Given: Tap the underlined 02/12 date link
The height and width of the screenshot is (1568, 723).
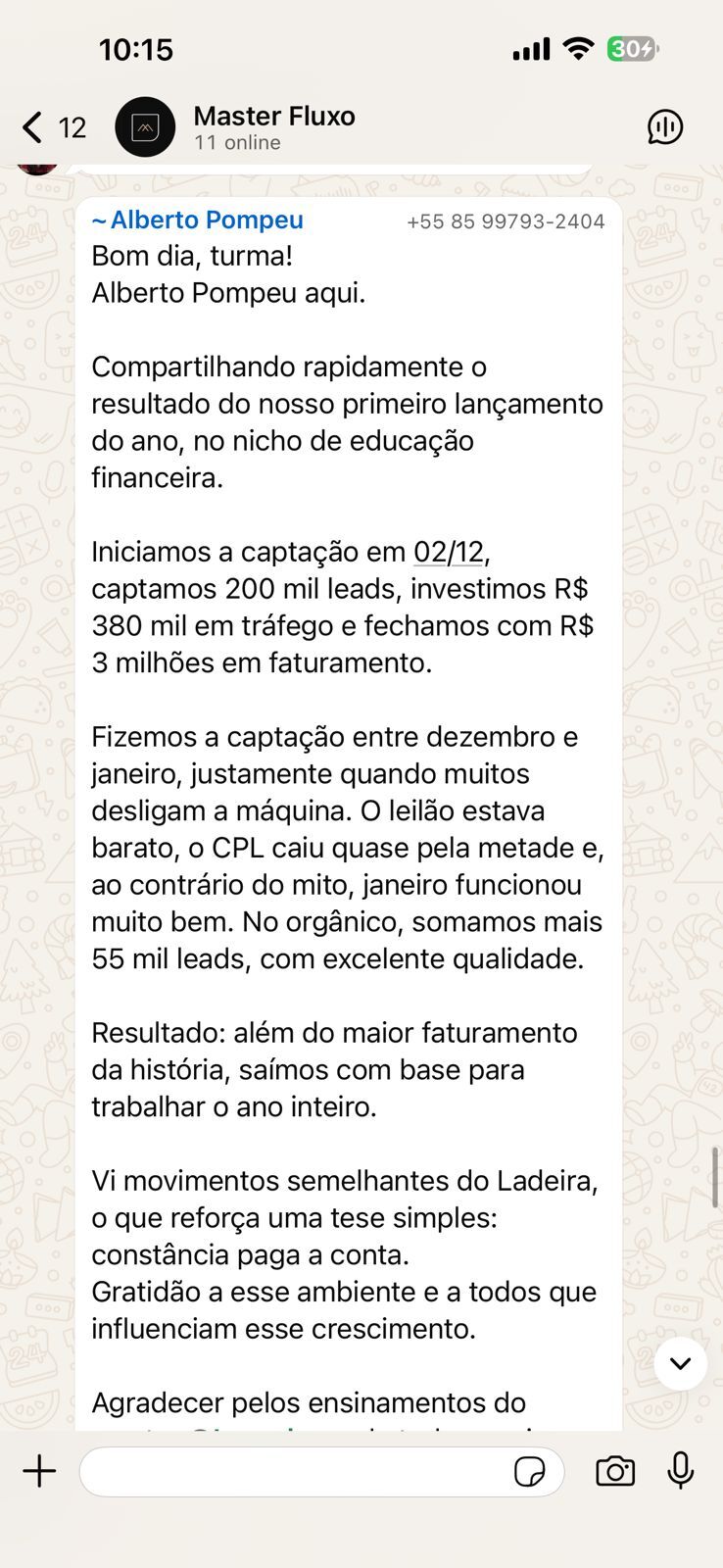Looking at the screenshot, I should point(449,552).
